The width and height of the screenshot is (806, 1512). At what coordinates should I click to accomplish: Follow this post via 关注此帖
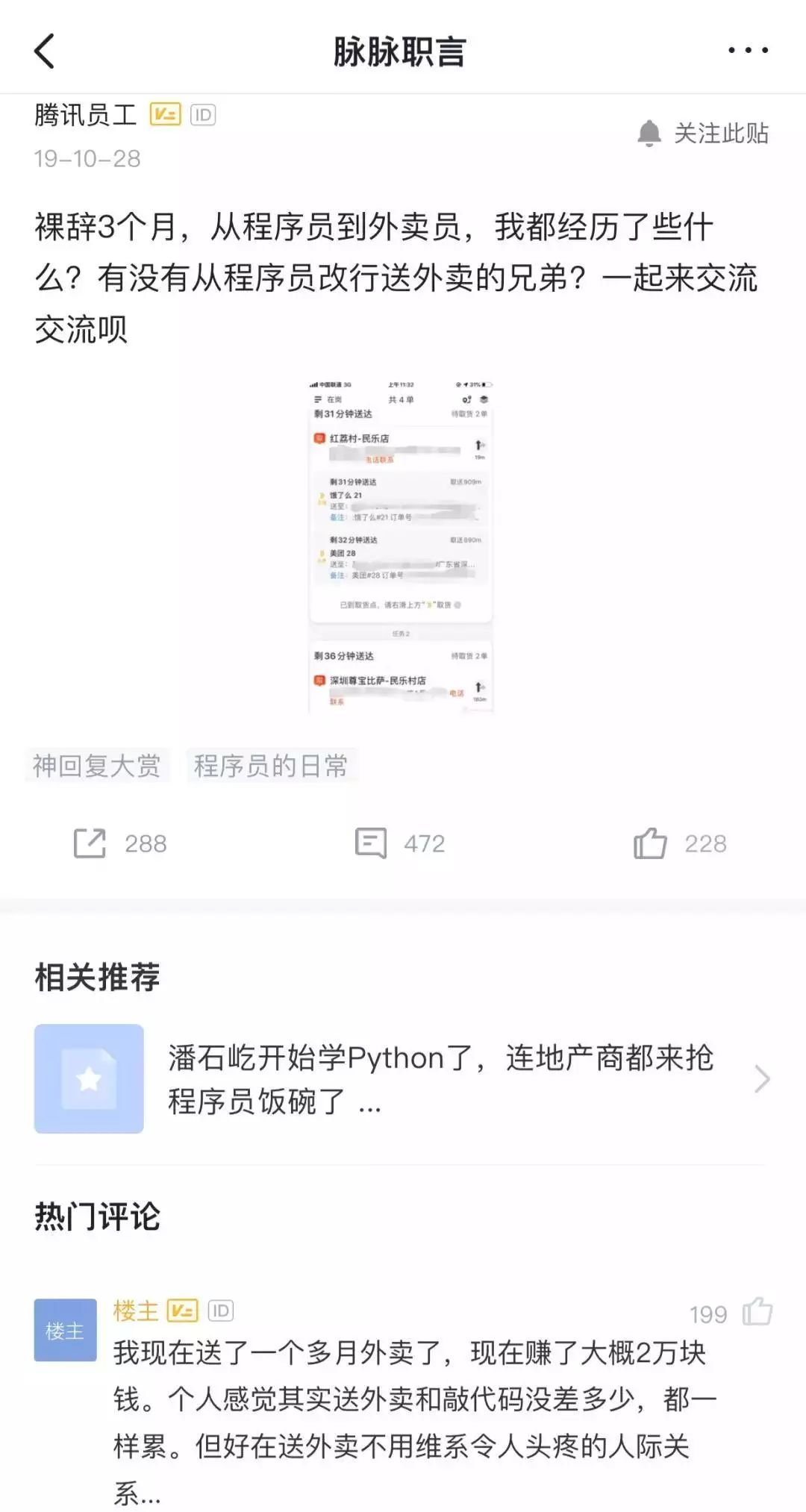coord(703,134)
